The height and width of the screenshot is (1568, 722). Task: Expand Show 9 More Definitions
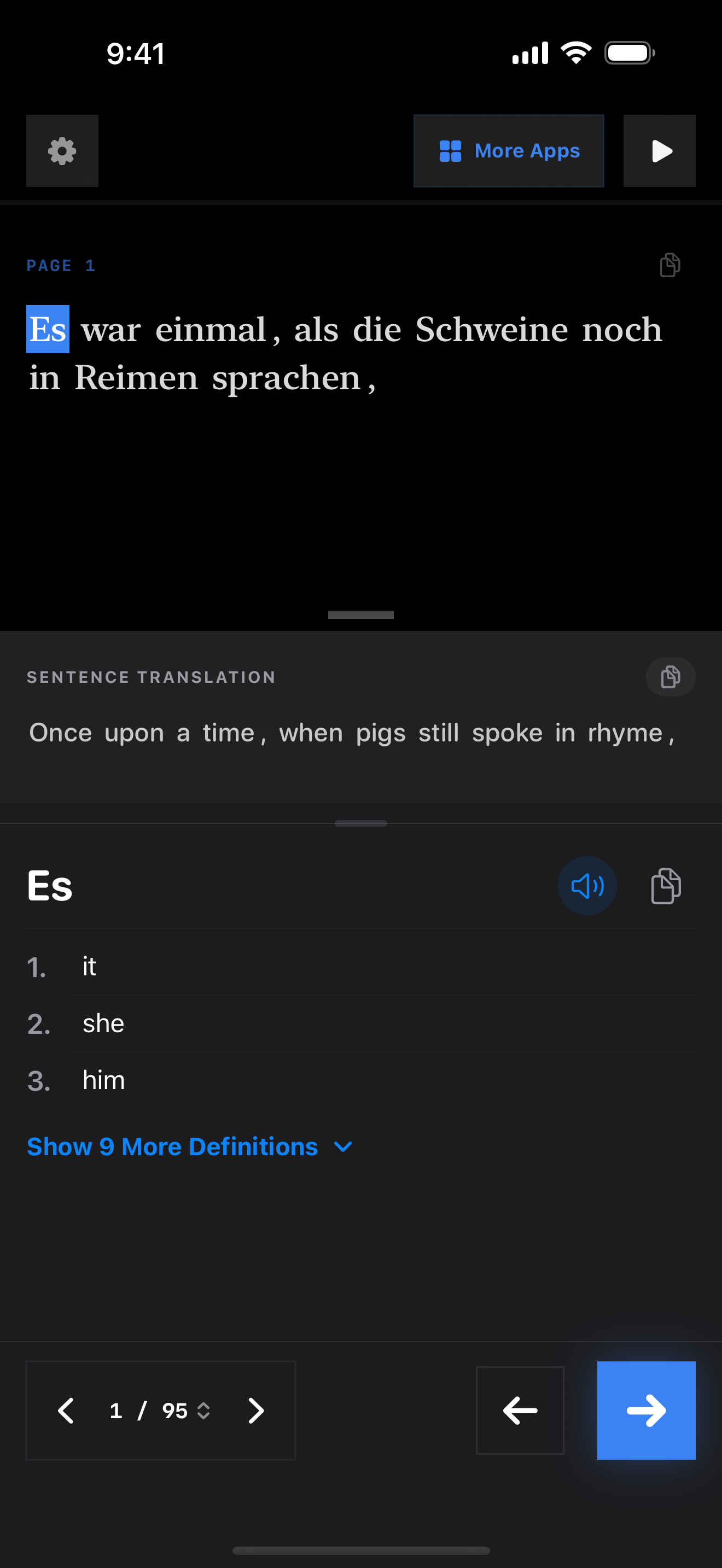pyautogui.click(x=189, y=1147)
